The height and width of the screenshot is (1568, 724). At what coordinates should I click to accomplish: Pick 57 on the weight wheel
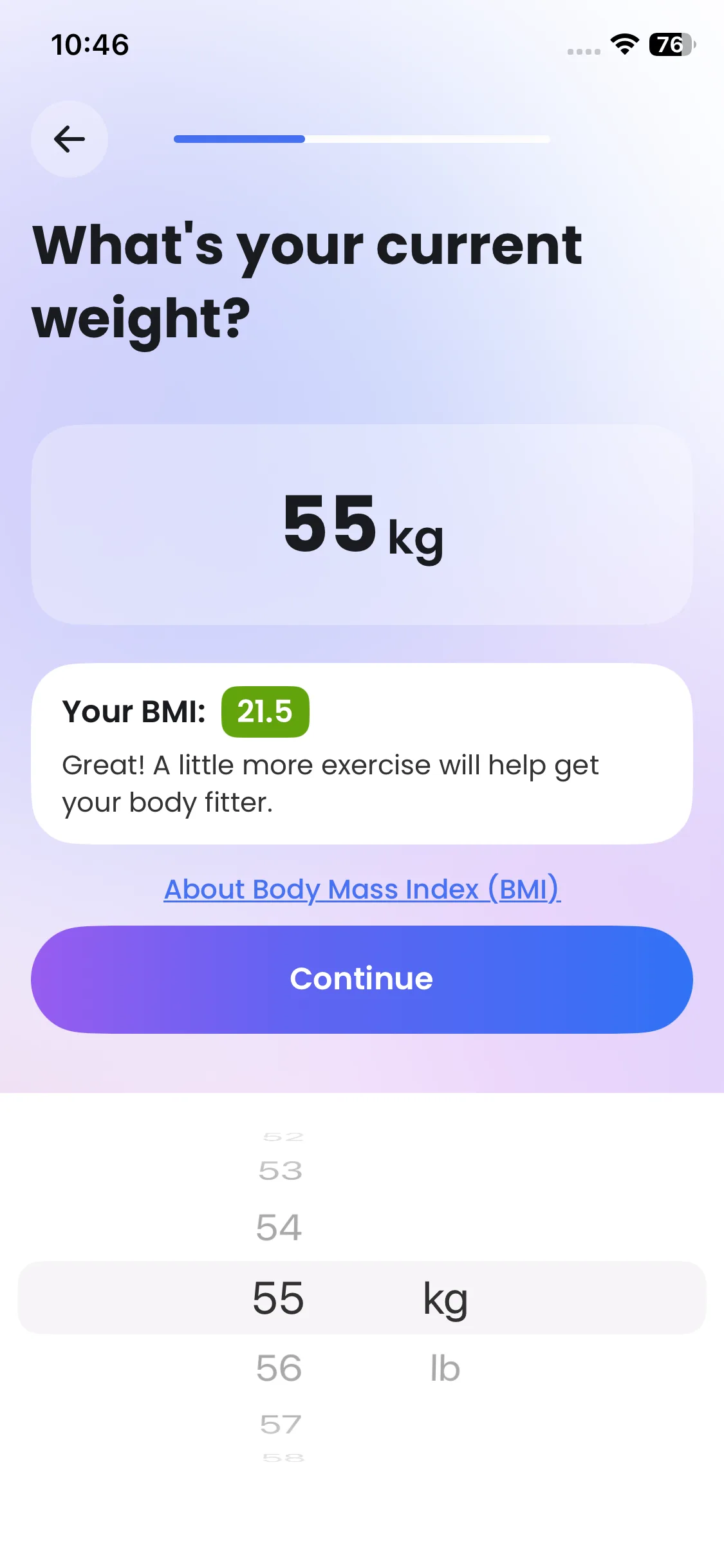pyautogui.click(x=281, y=1424)
